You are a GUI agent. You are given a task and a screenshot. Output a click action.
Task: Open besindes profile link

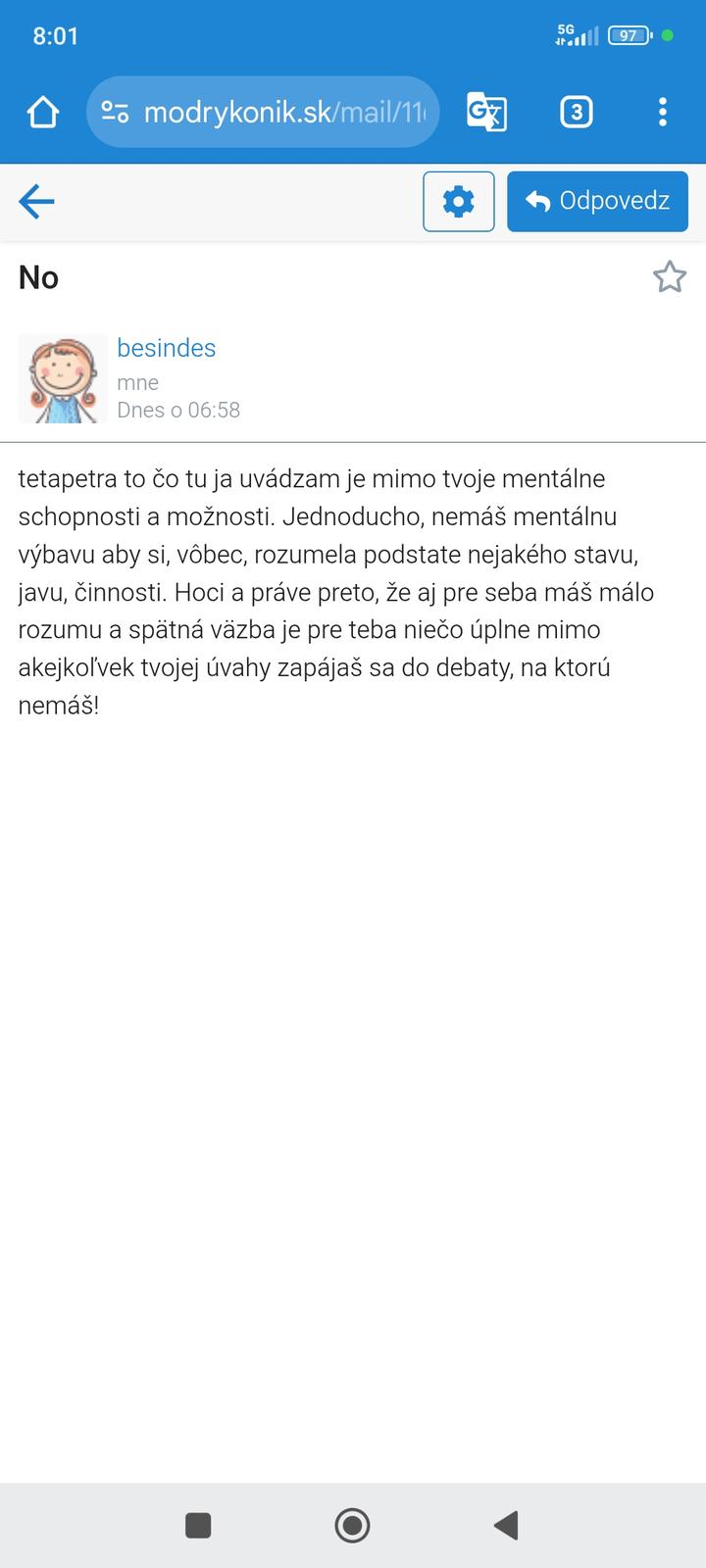tap(166, 348)
